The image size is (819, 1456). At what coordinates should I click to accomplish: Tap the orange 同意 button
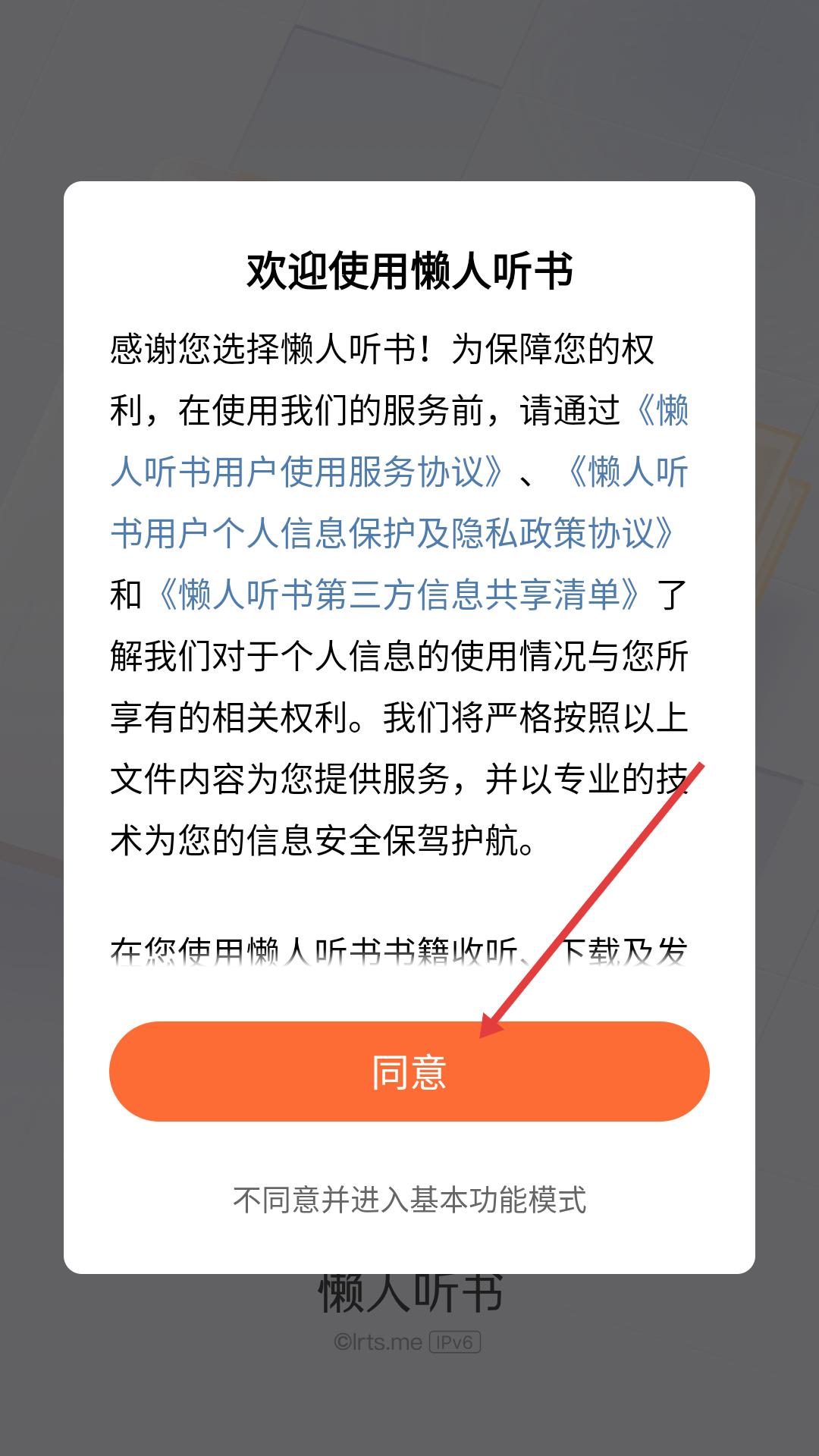point(409,1071)
